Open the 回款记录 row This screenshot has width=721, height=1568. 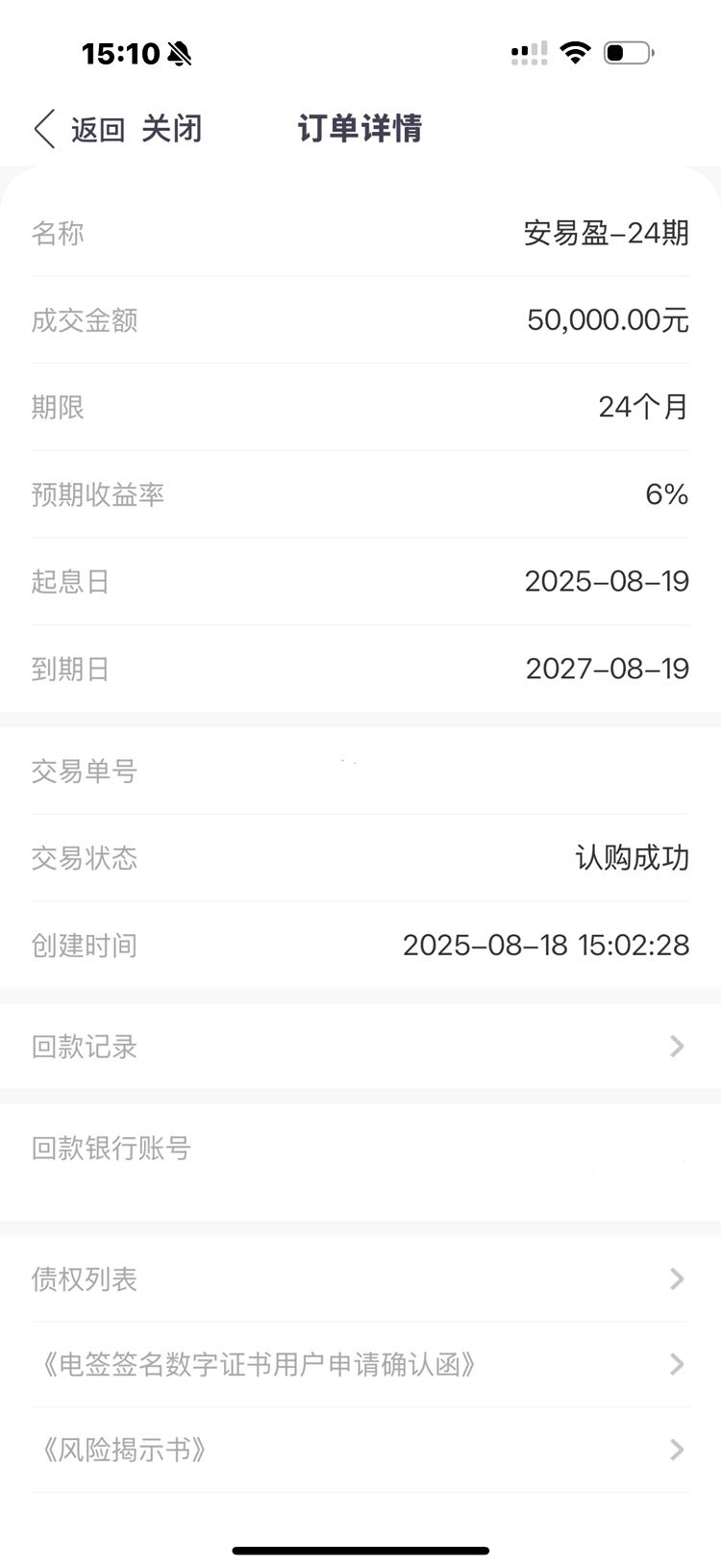[x=360, y=1047]
